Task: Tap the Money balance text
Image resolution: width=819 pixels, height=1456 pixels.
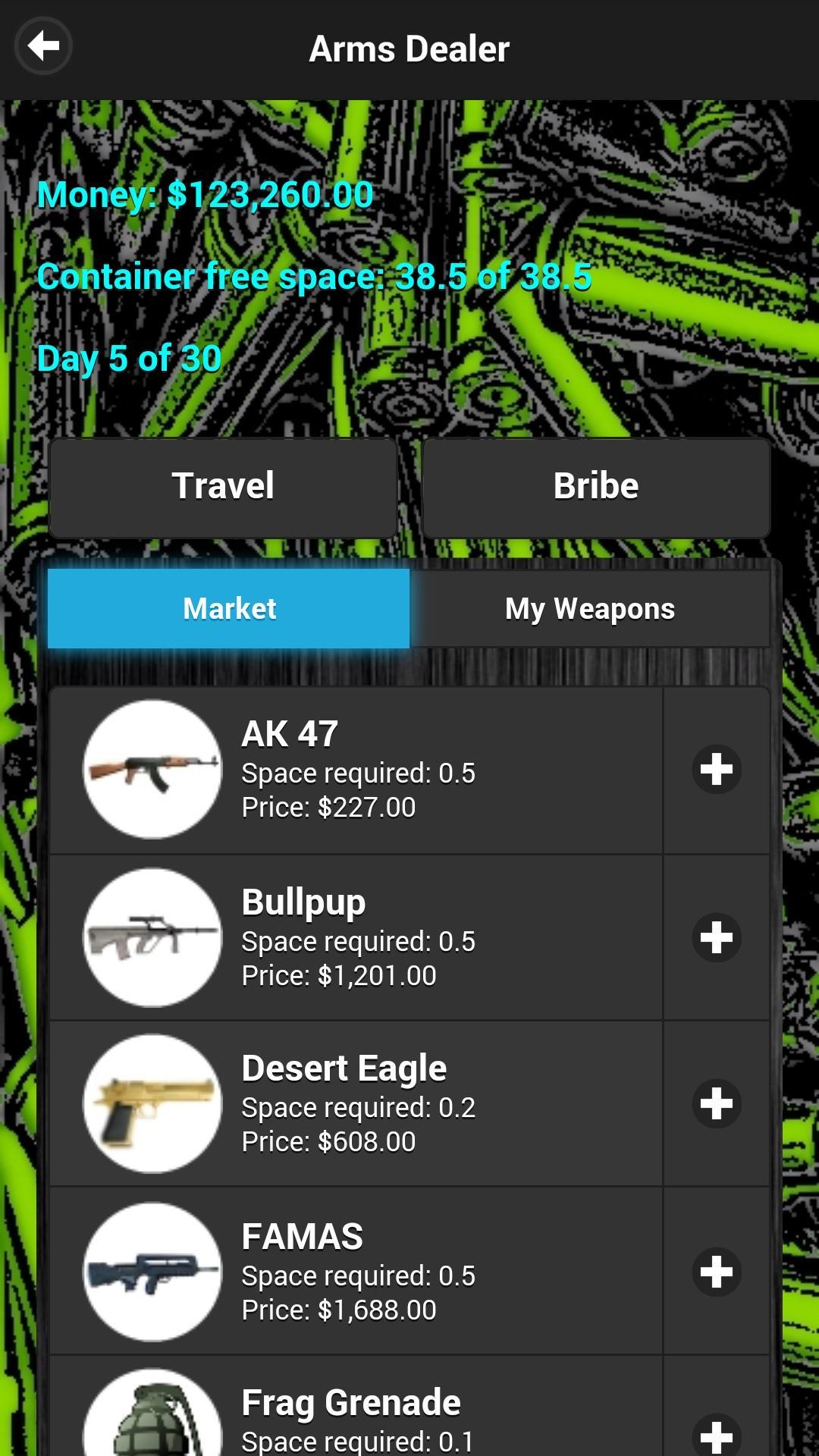Action: [x=206, y=194]
